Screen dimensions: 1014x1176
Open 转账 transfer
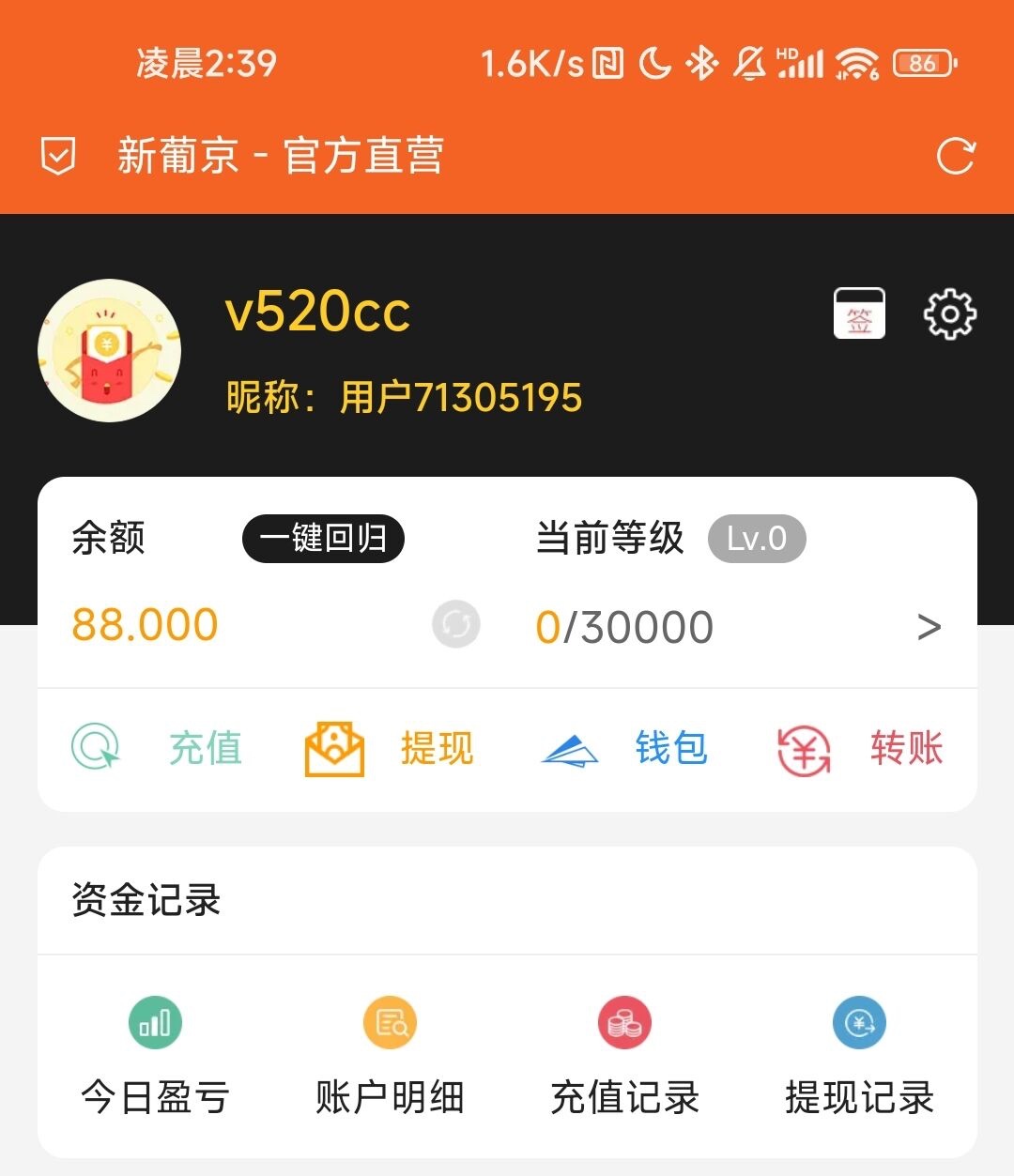coord(860,748)
